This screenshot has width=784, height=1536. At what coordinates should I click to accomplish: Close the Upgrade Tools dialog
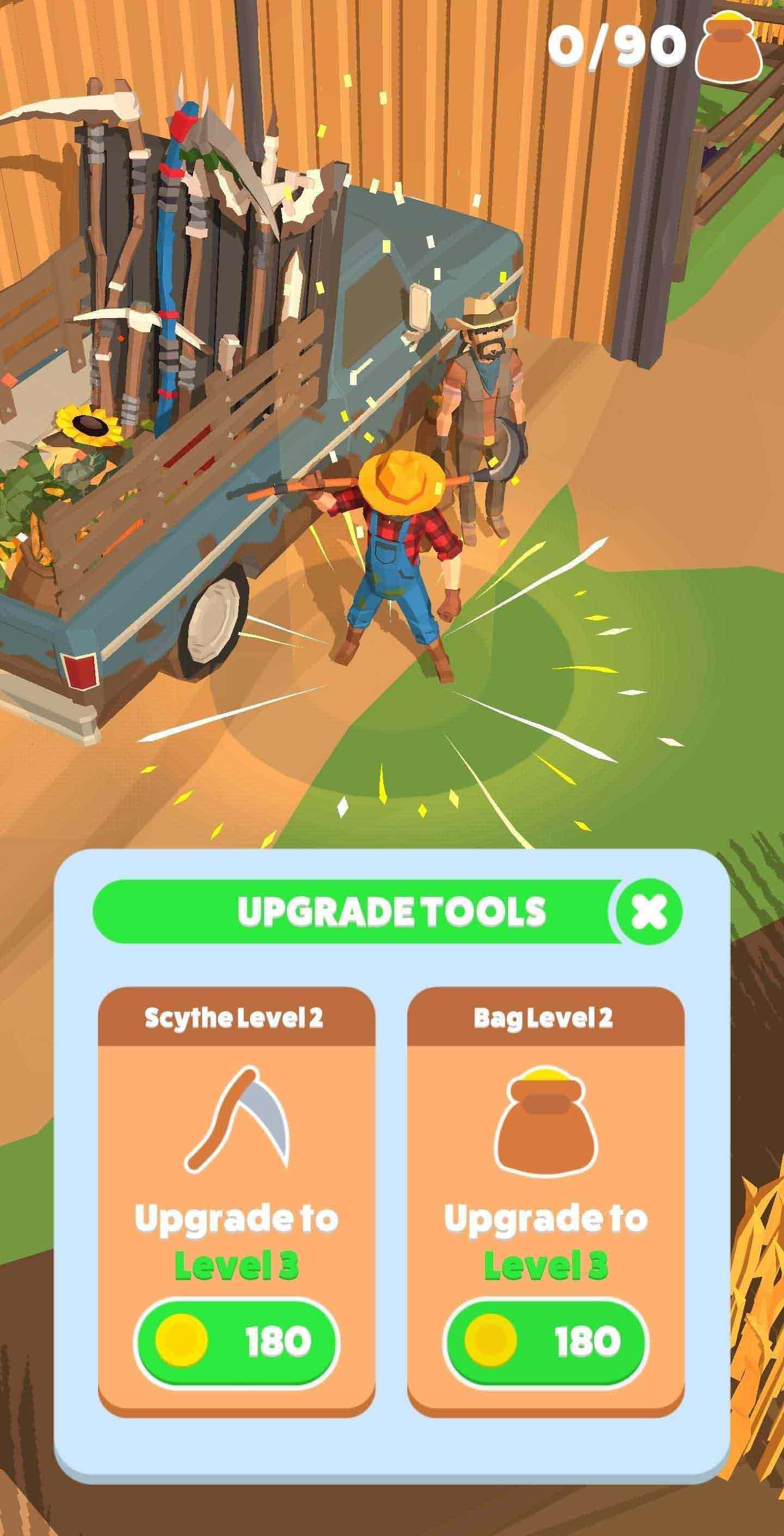point(648,911)
